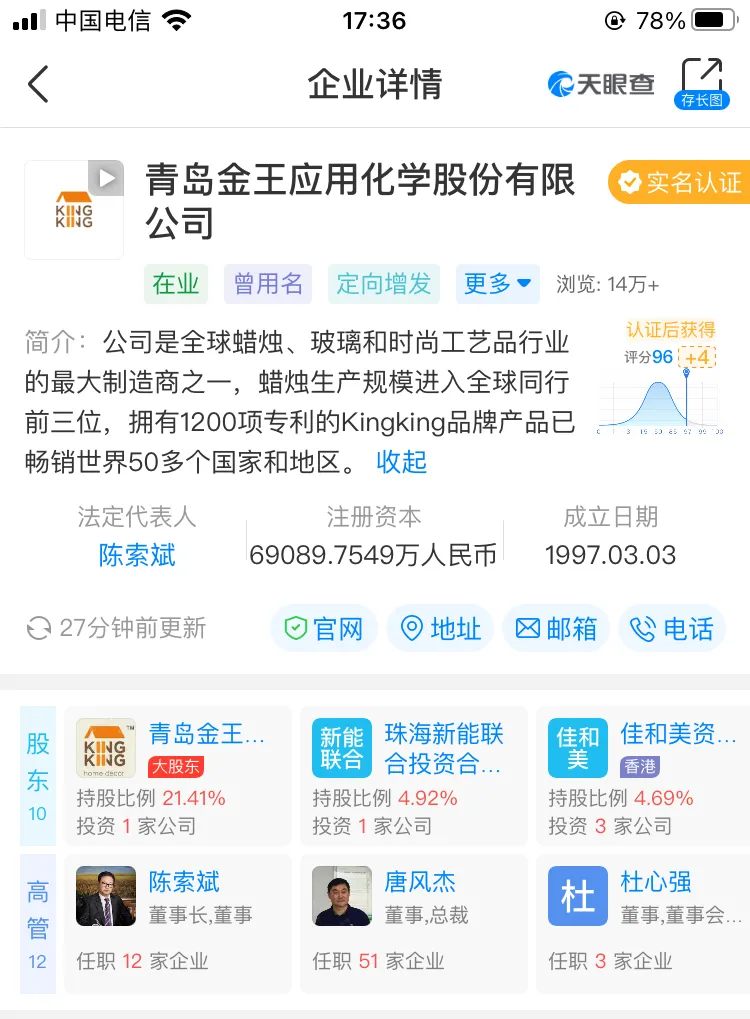Image resolution: width=750 pixels, height=1019 pixels.
Task: Expand the 更多 dropdown
Action: coord(497,284)
